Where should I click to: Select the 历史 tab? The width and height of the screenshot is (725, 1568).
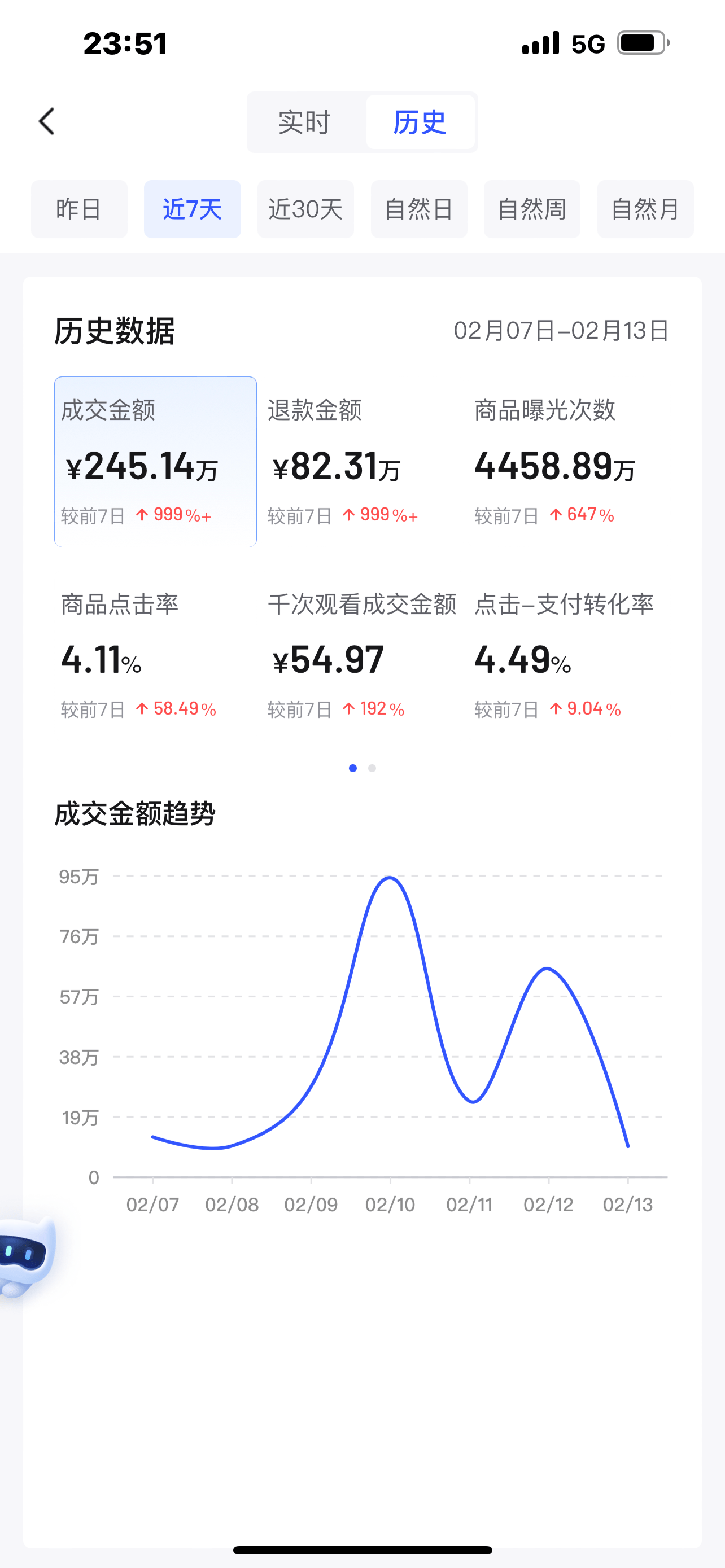click(x=420, y=122)
